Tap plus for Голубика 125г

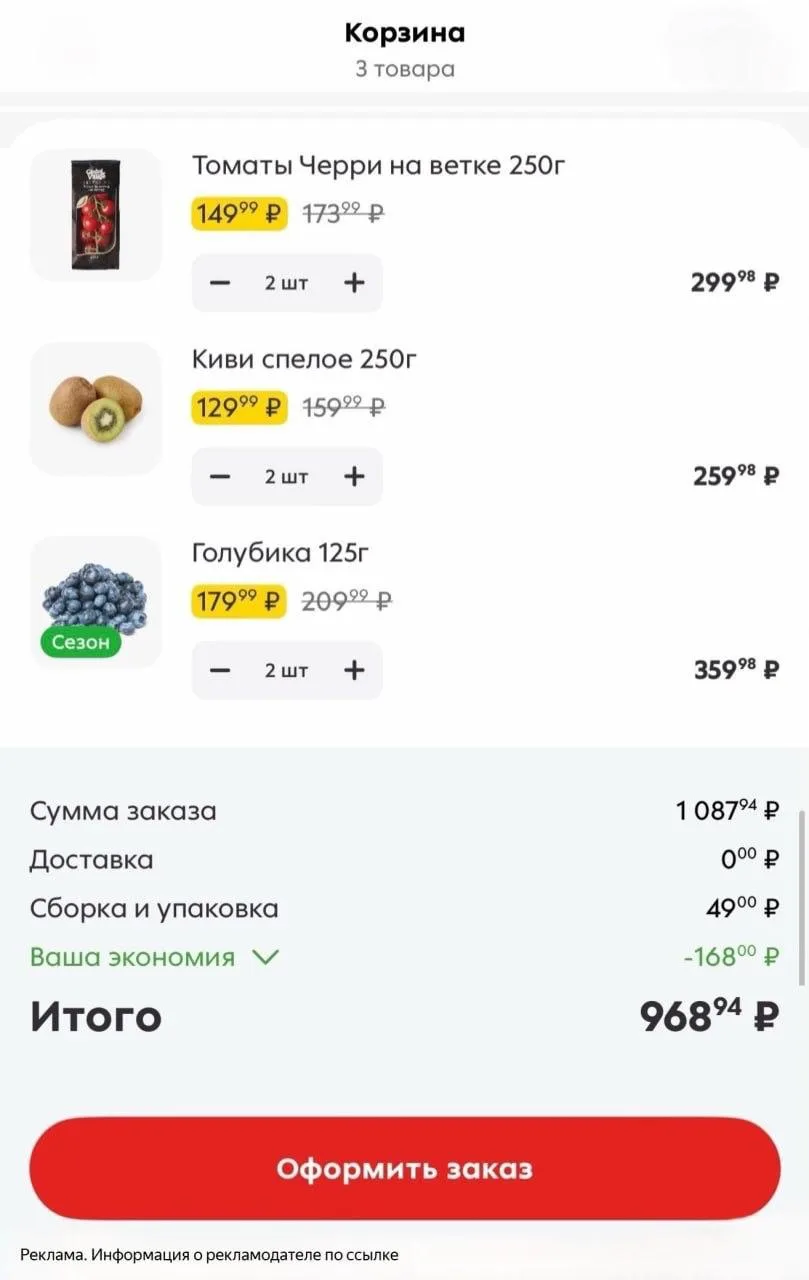tap(354, 670)
